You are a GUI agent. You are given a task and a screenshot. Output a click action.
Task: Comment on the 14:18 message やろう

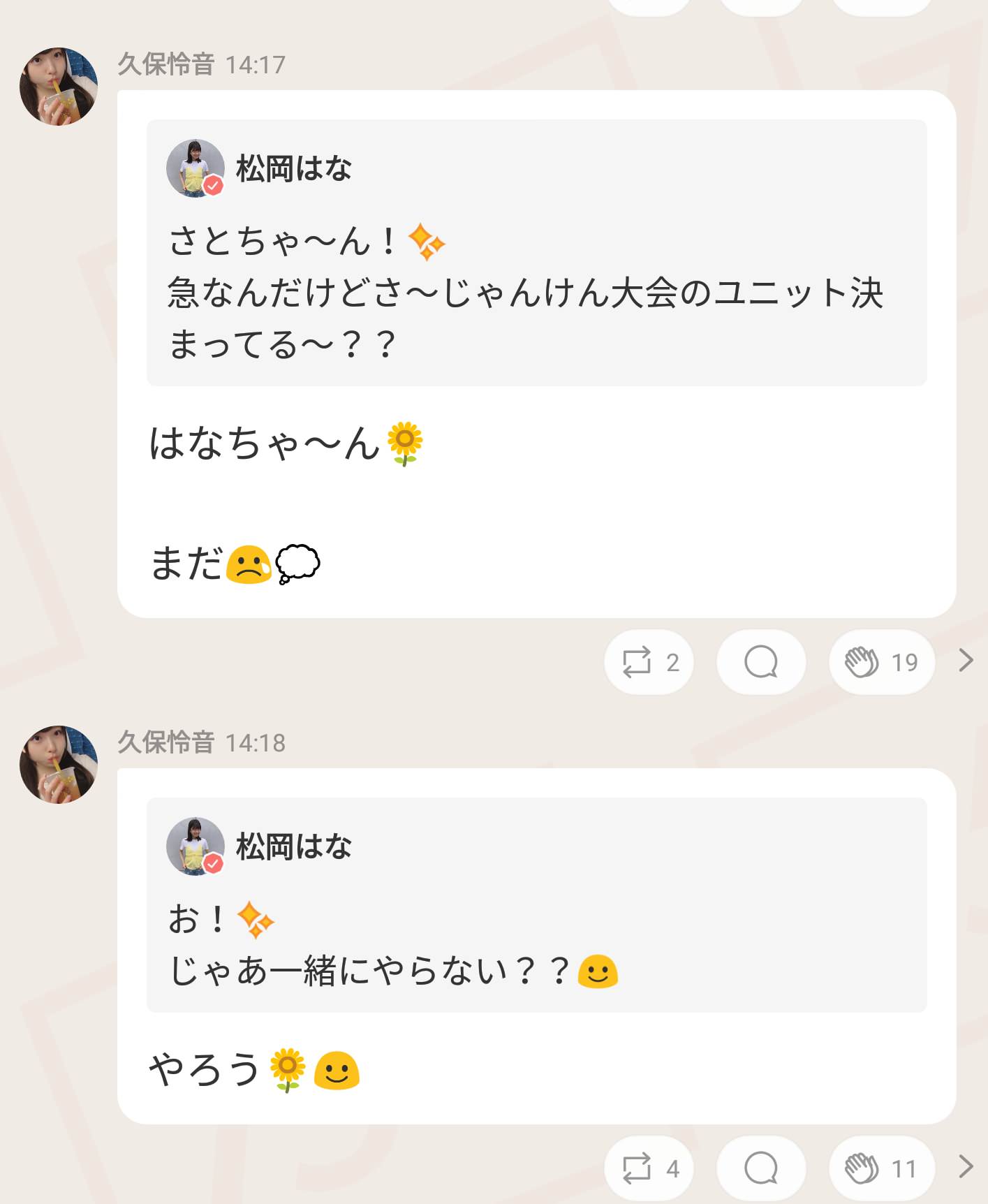pyautogui.click(x=760, y=1168)
